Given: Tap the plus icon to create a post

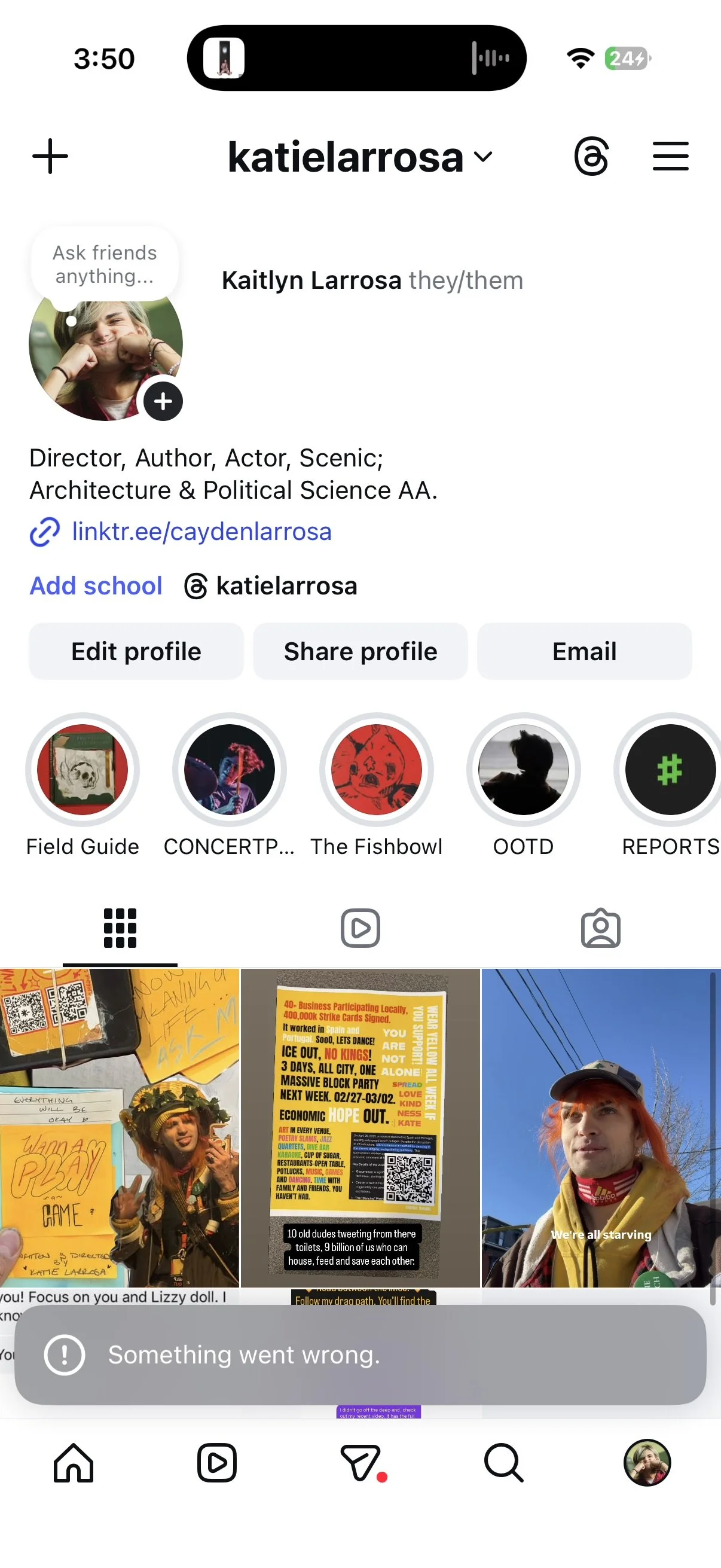Looking at the screenshot, I should pos(50,157).
